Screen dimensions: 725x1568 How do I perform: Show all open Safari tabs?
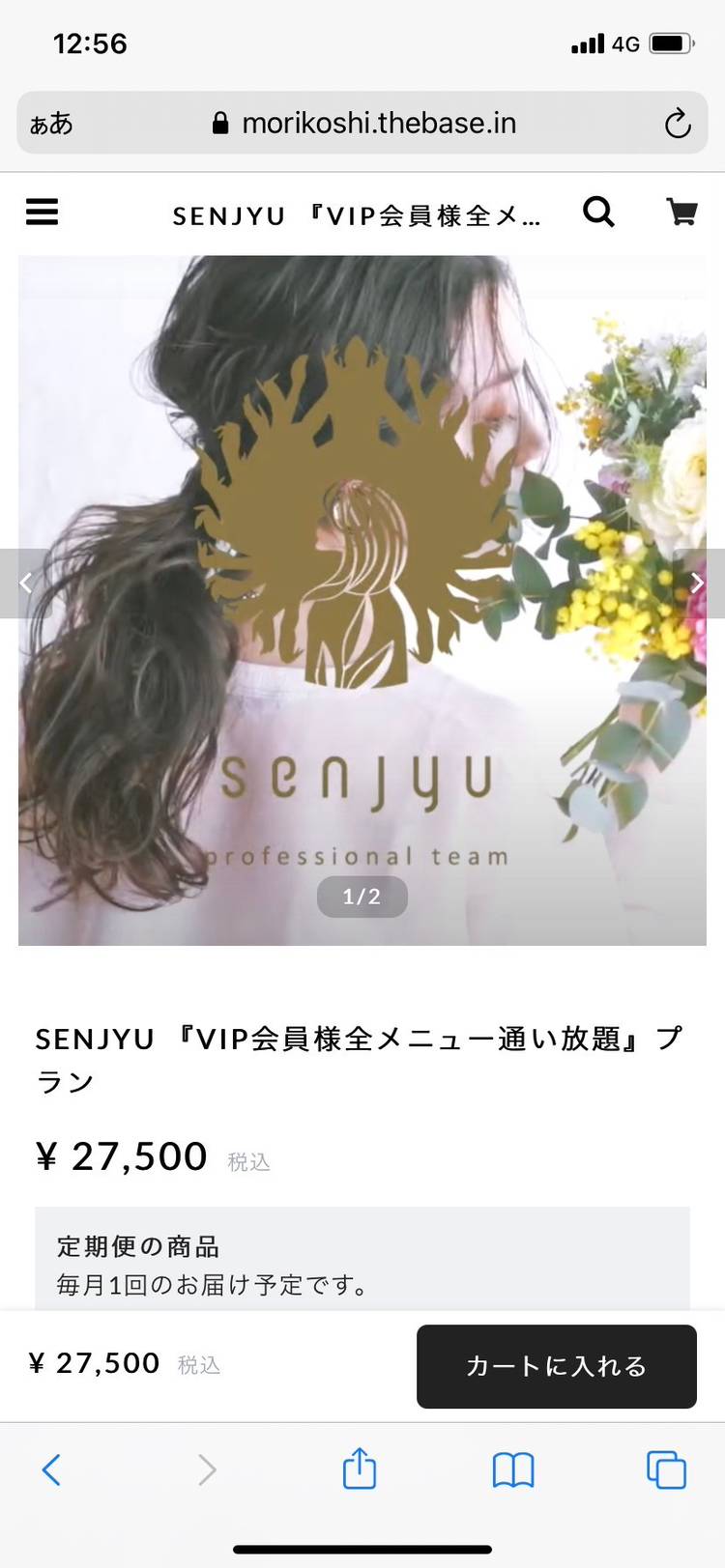coord(666,1470)
